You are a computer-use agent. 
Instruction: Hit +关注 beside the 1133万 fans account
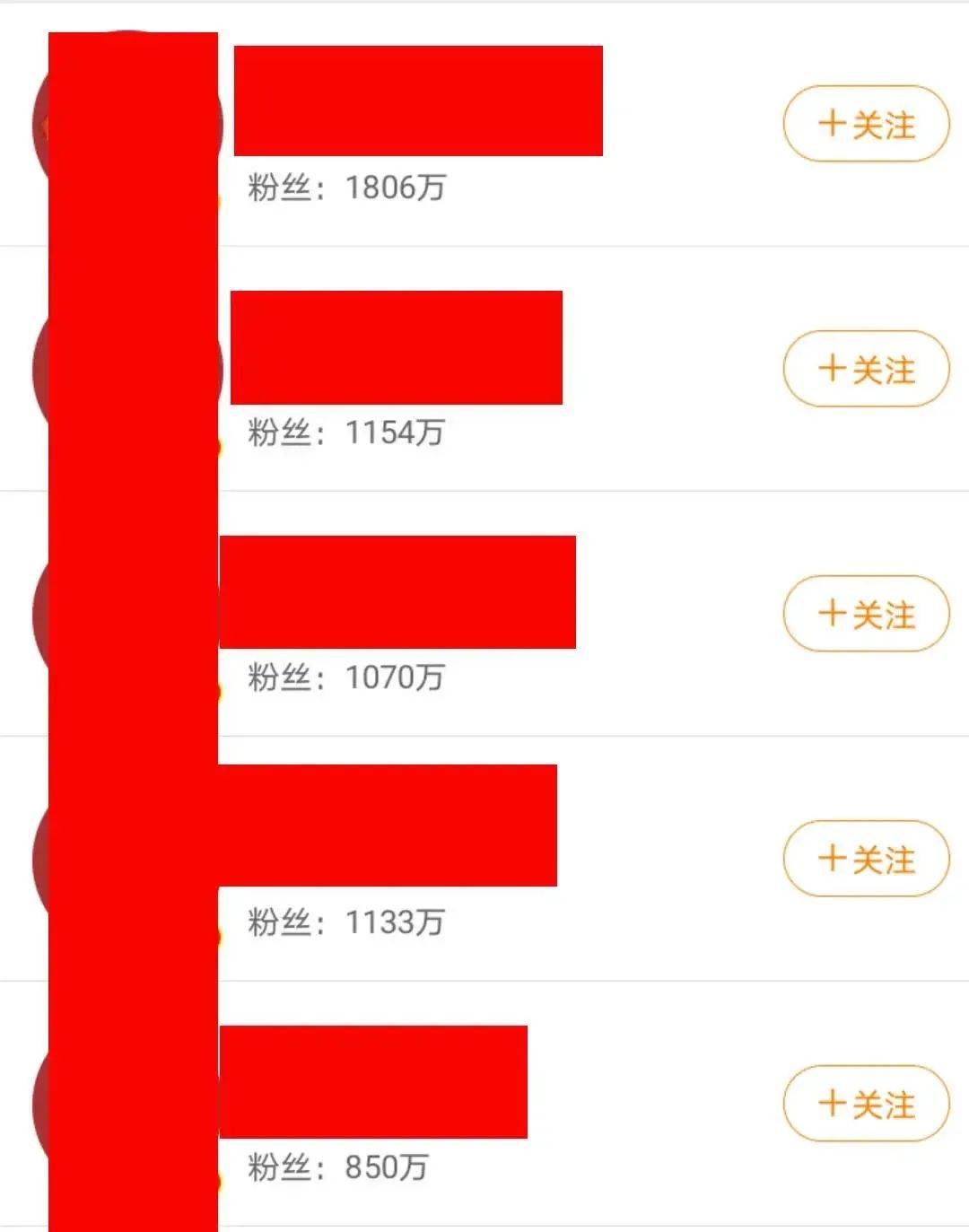click(x=866, y=859)
